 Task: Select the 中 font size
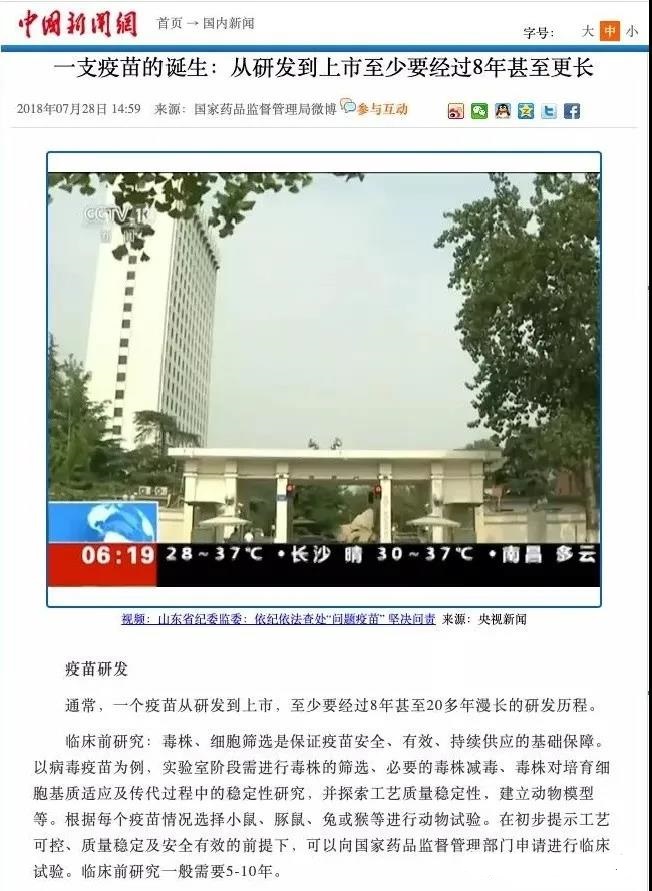610,32
